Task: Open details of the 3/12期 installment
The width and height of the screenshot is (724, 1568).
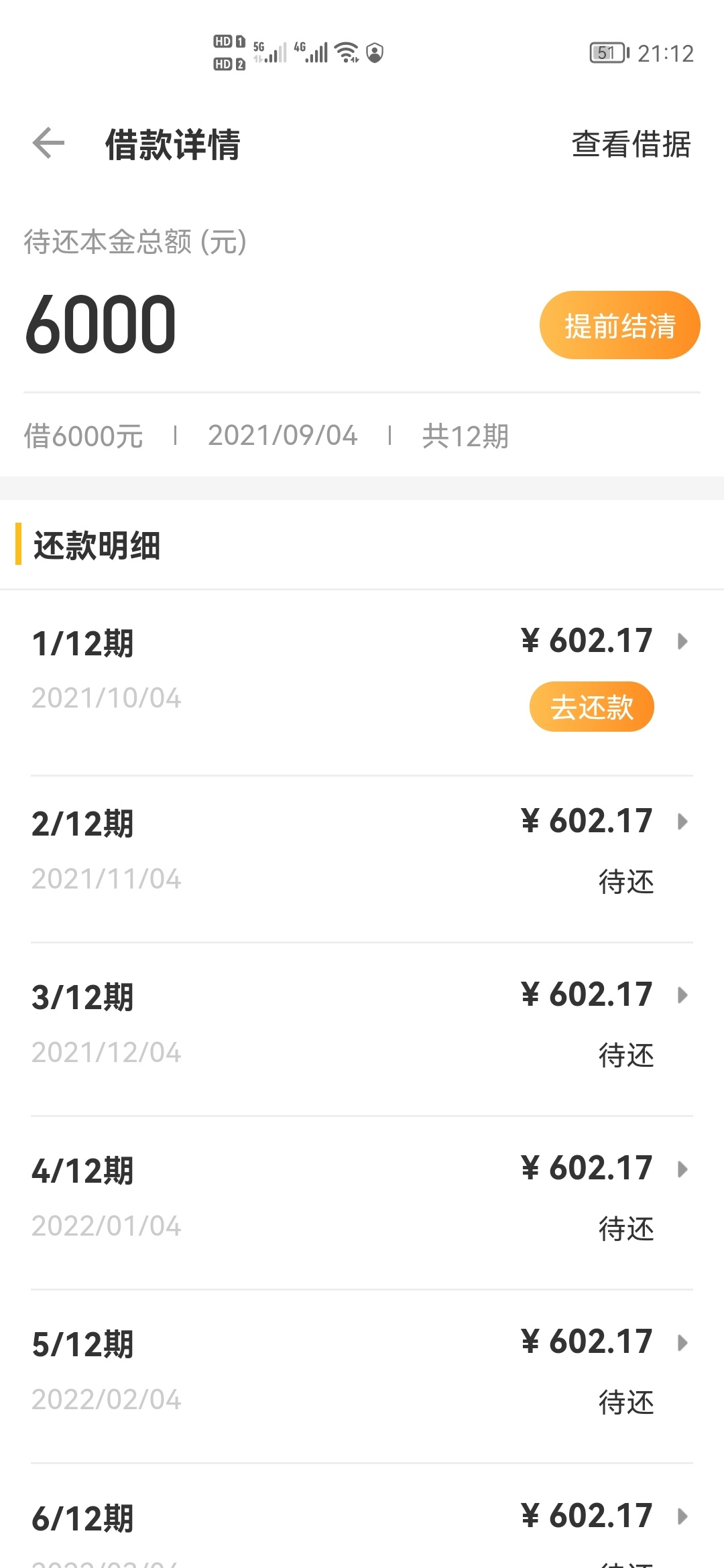Action: 362,1030
